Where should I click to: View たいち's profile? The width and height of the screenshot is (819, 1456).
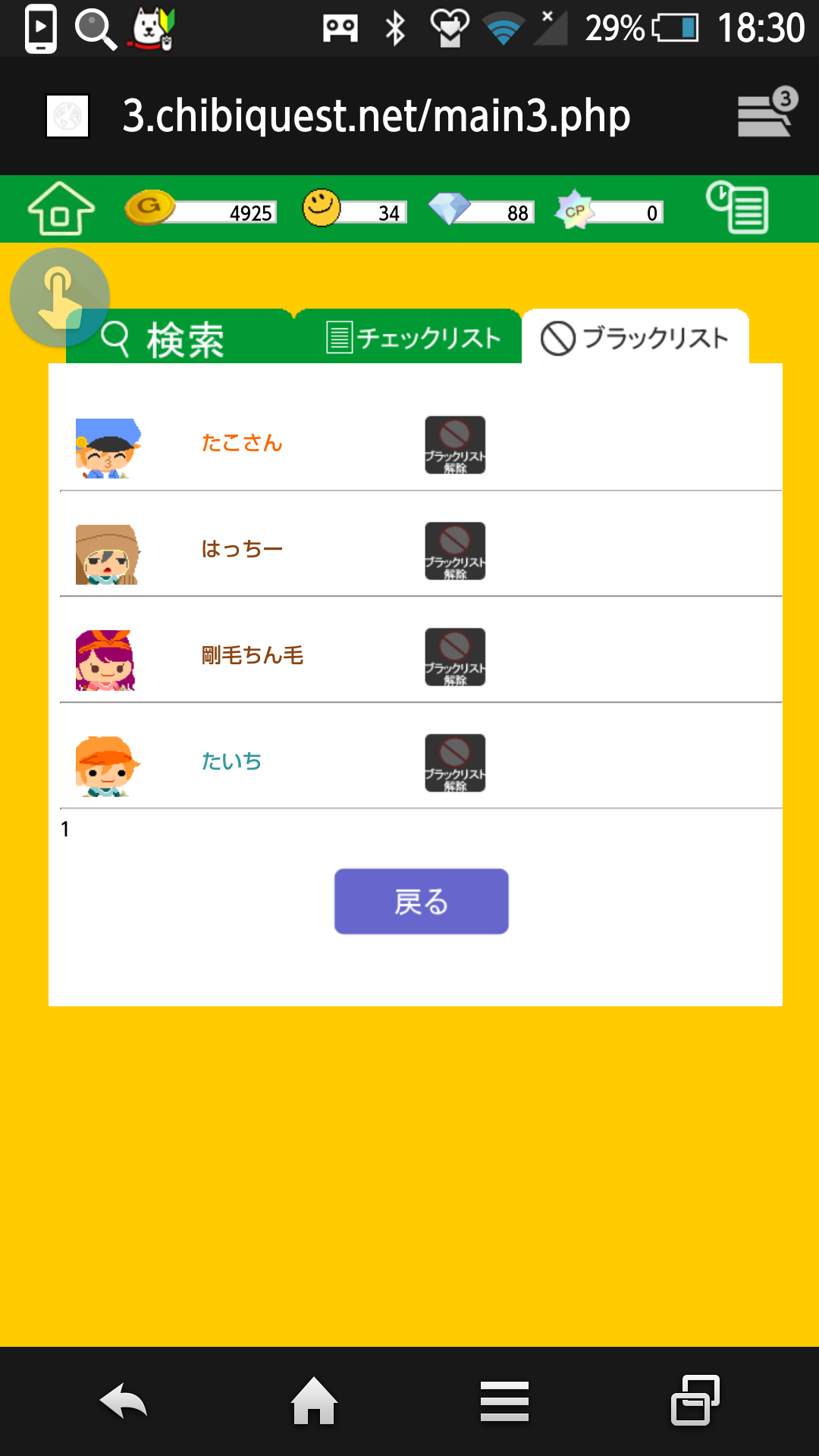[231, 761]
